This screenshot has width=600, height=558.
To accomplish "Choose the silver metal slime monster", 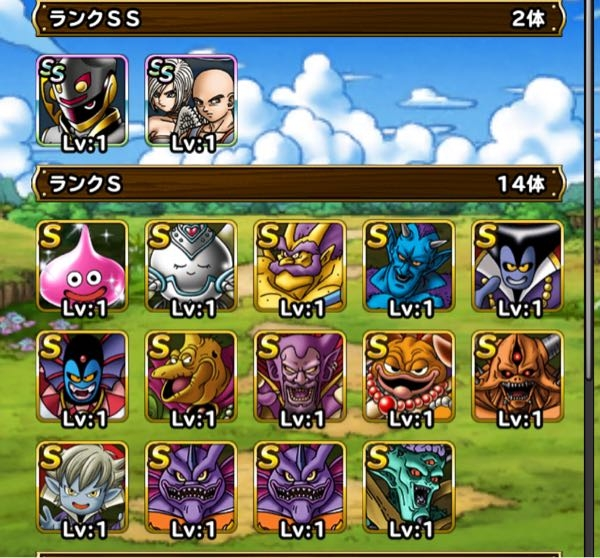I will (x=191, y=267).
